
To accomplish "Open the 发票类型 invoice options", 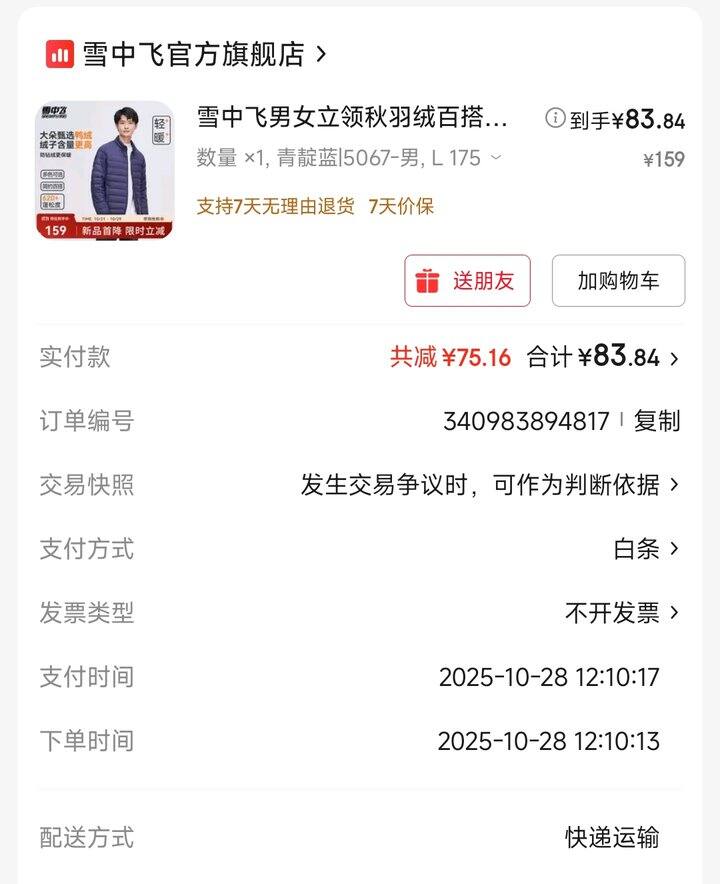I will [x=622, y=613].
